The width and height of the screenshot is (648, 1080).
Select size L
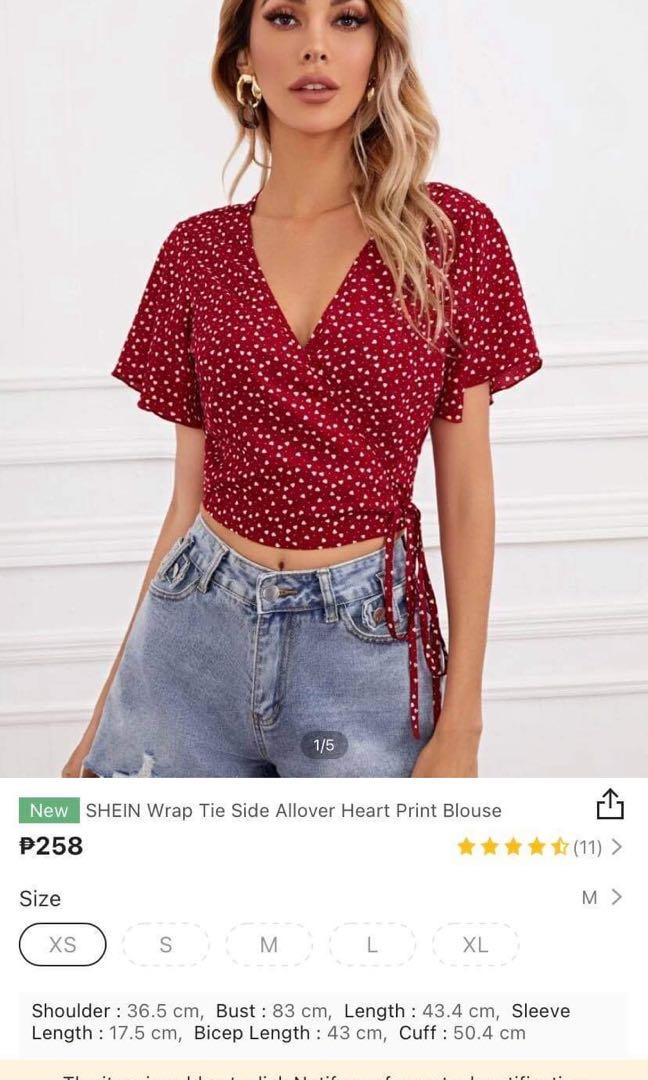tap(372, 944)
